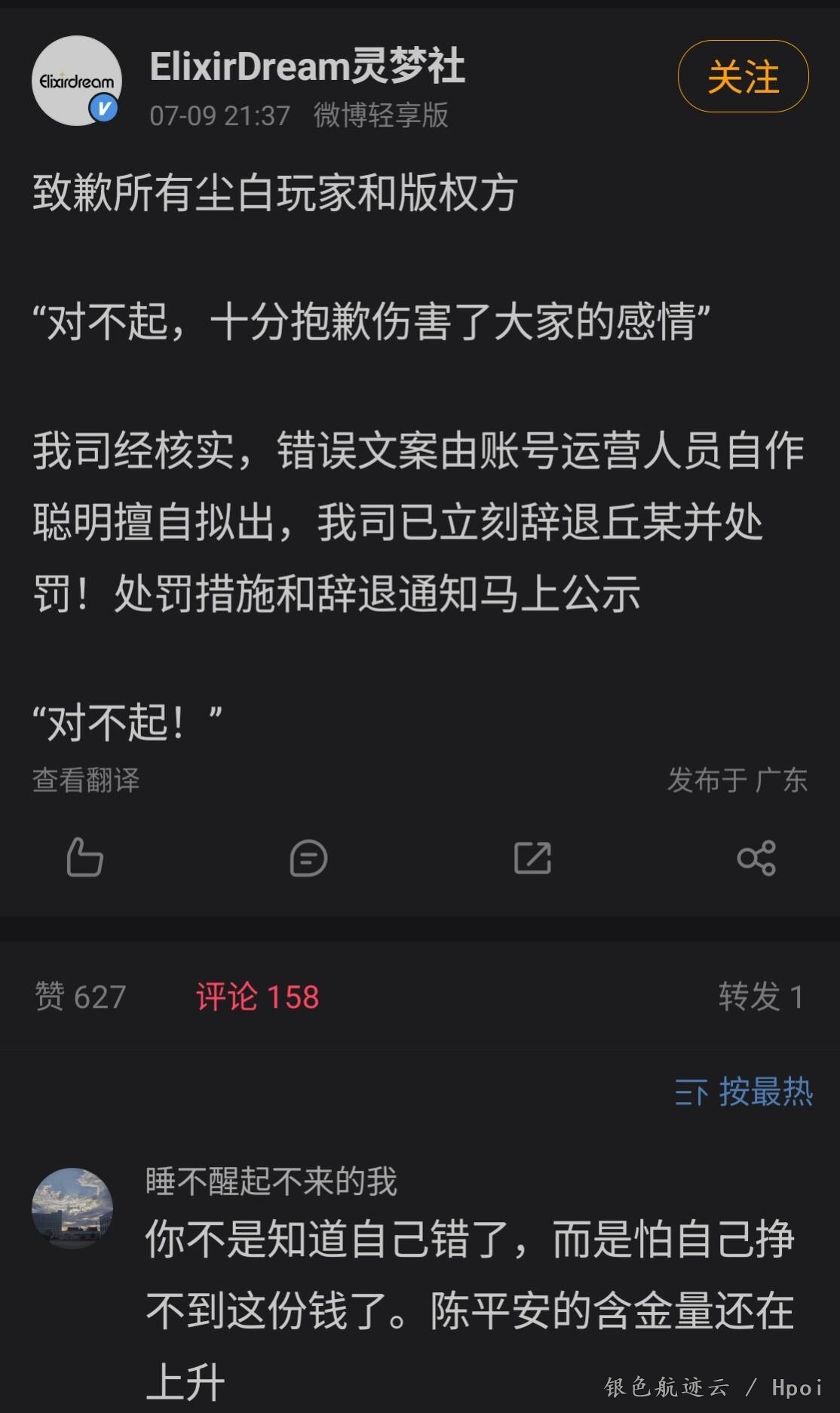Change comment sorting from 按最热
Image resolution: width=840 pixels, height=1413 pixels.
click(743, 1092)
